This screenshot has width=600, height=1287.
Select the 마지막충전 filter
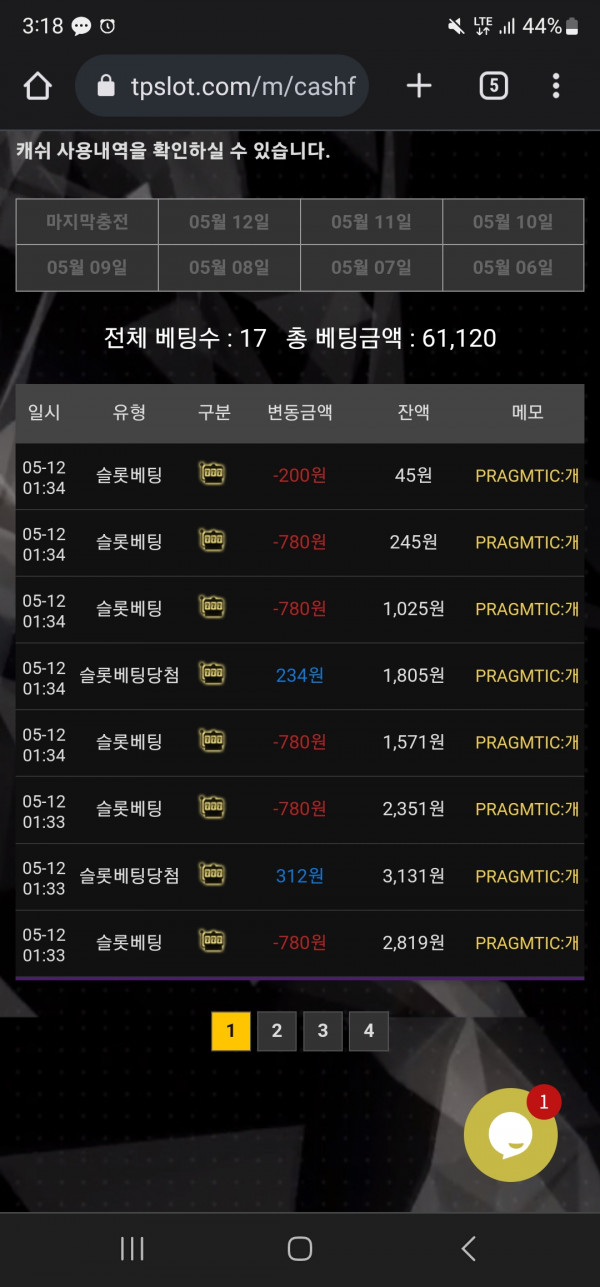click(x=87, y=222)
